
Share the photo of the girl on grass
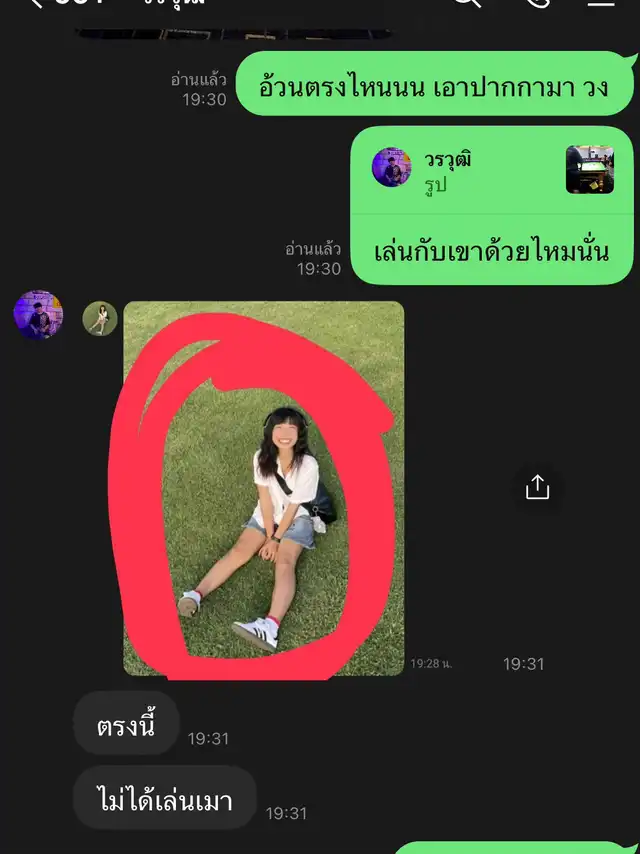click(x=537, y=487)
